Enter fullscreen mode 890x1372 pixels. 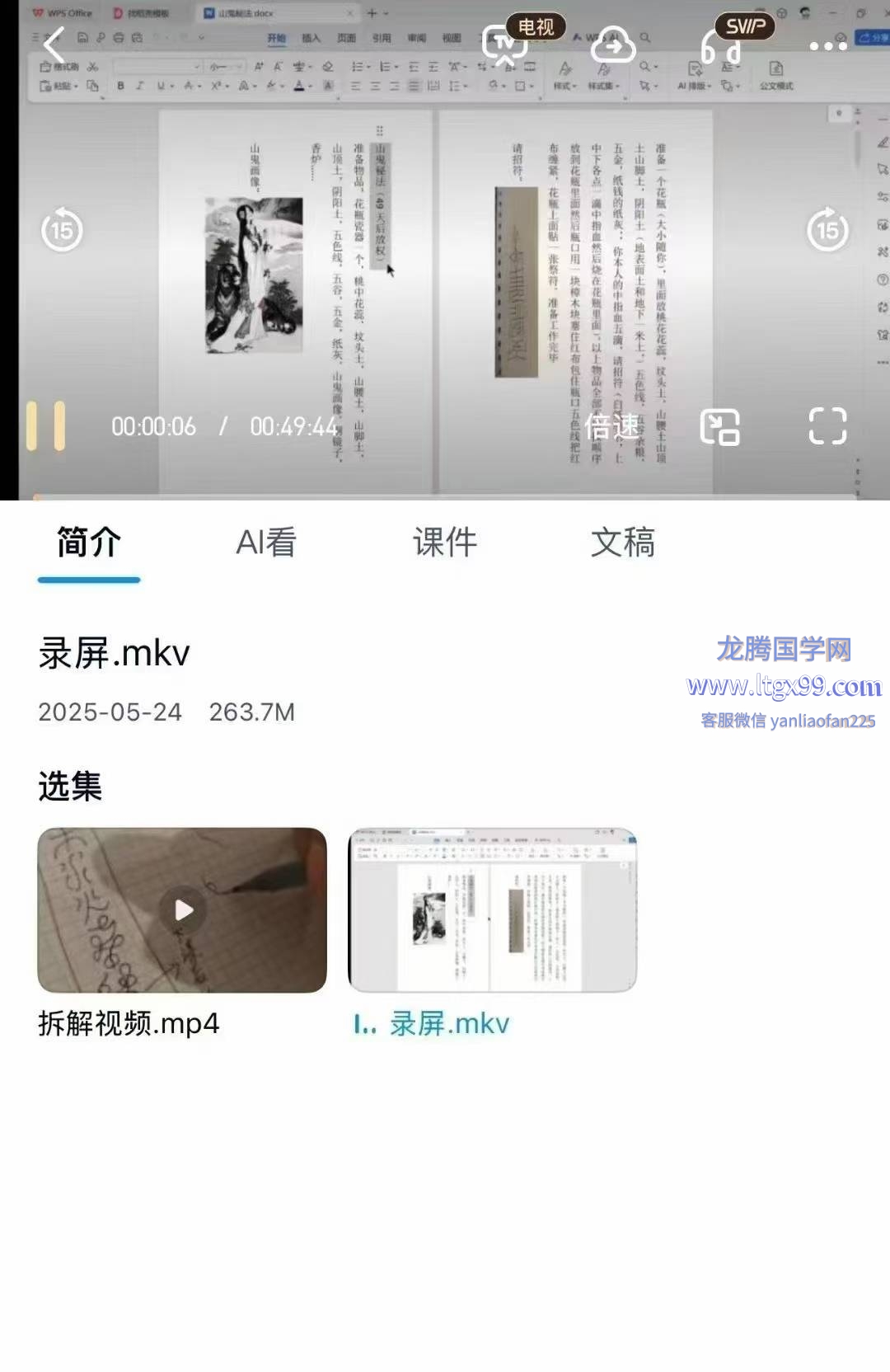(827, 426)
